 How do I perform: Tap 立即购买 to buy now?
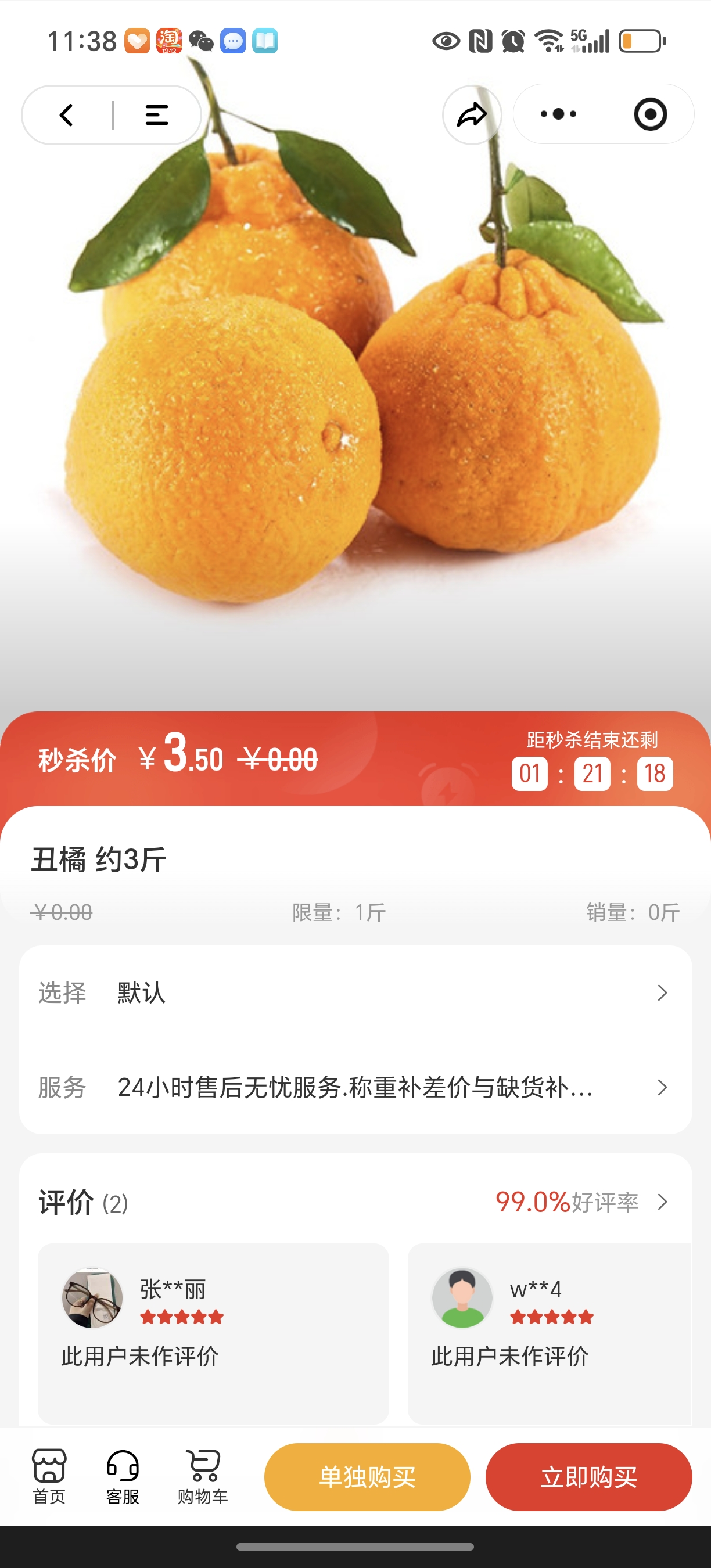click(x=588, y=1477)
